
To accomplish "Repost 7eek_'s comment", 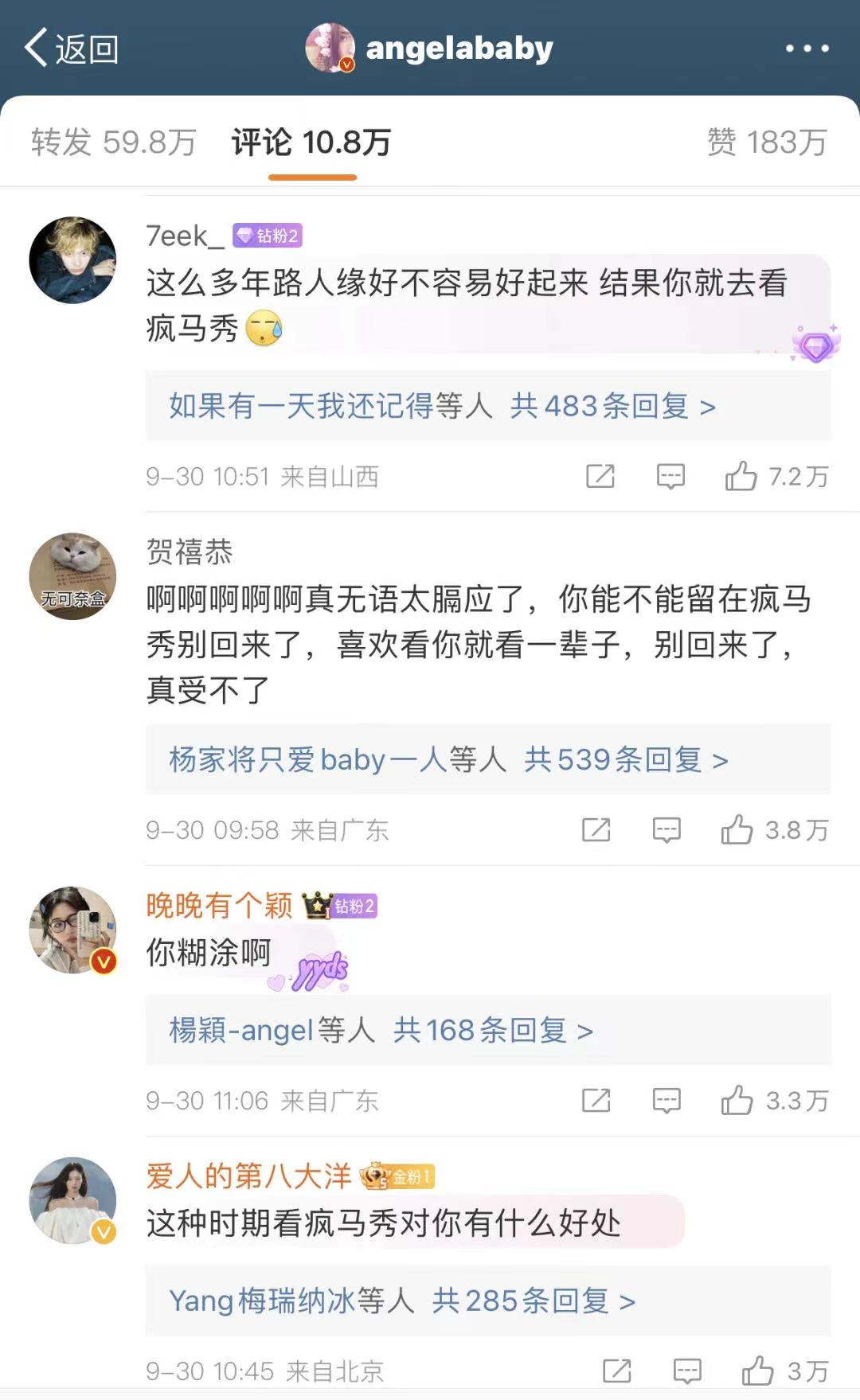I will [600, 477].
